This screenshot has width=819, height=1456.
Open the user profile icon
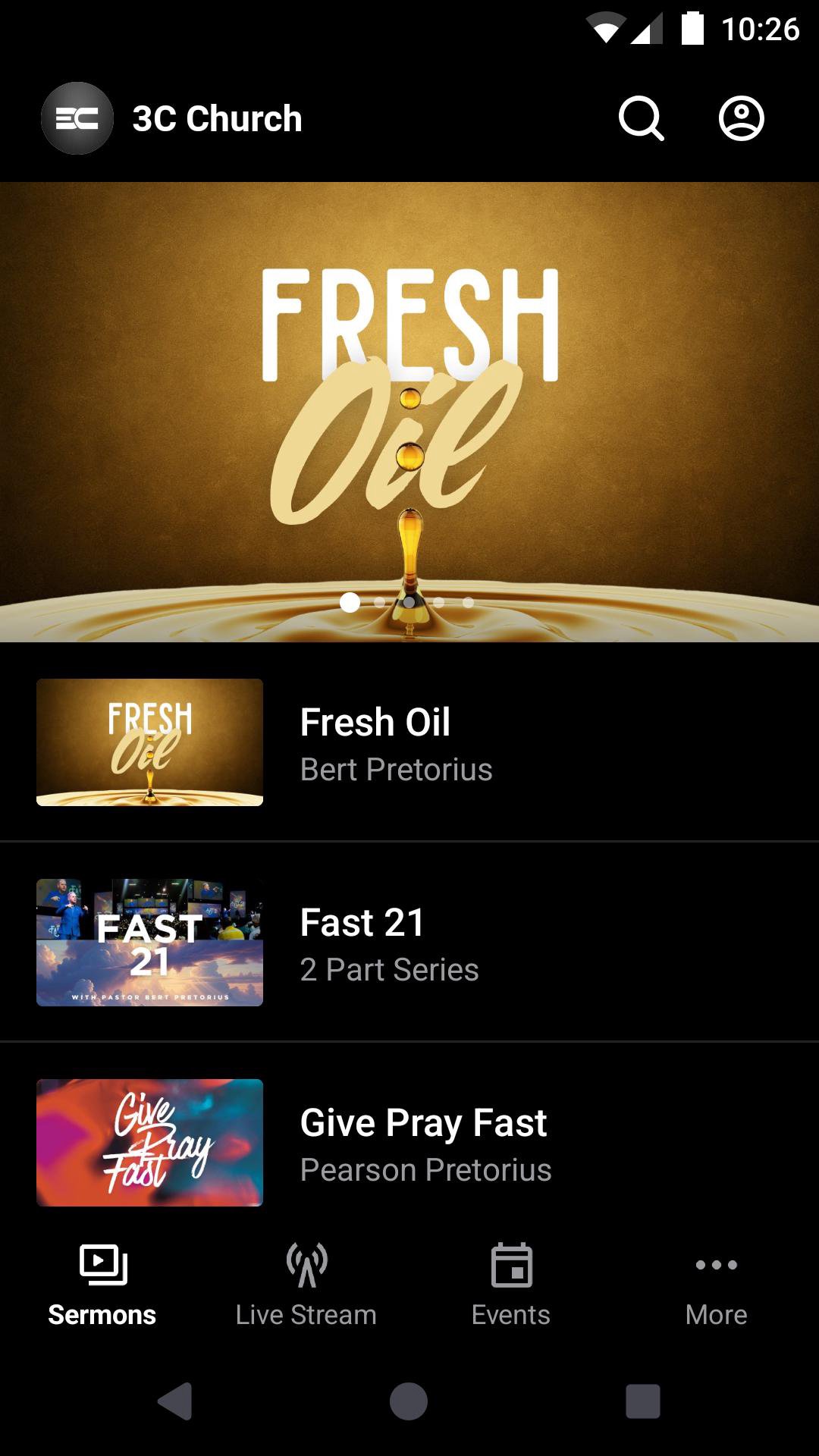point(741,119)
